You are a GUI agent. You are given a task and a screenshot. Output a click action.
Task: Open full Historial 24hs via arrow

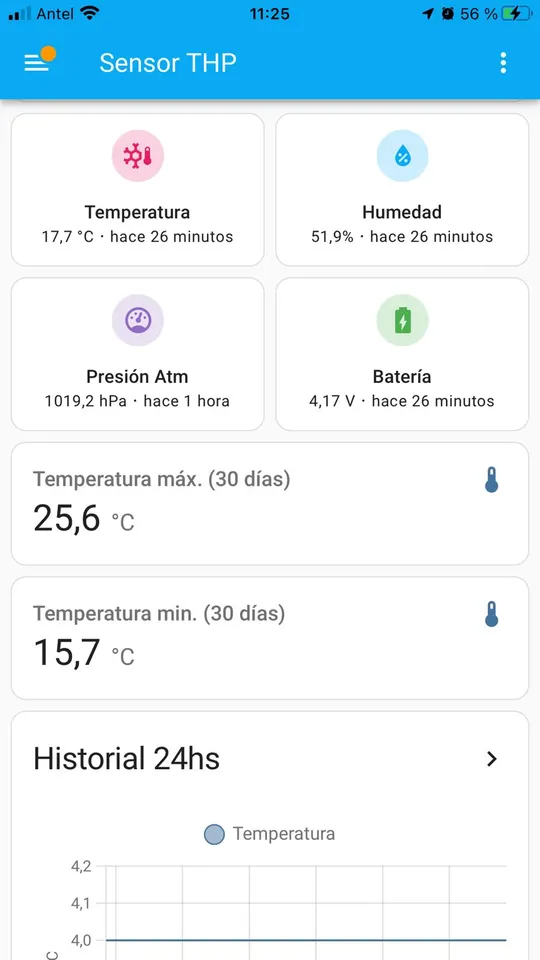[x=492, y=759]
